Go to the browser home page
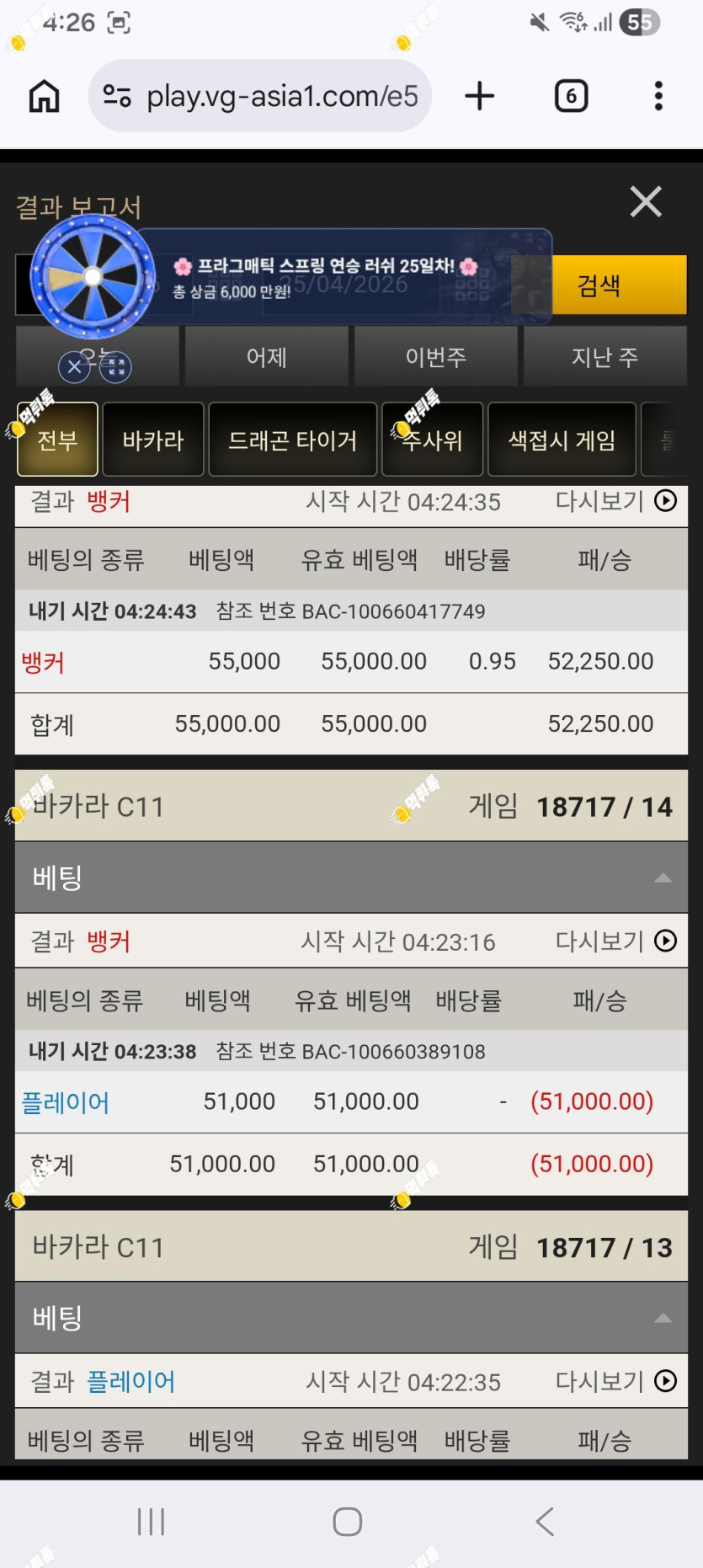 click(45, 96)
